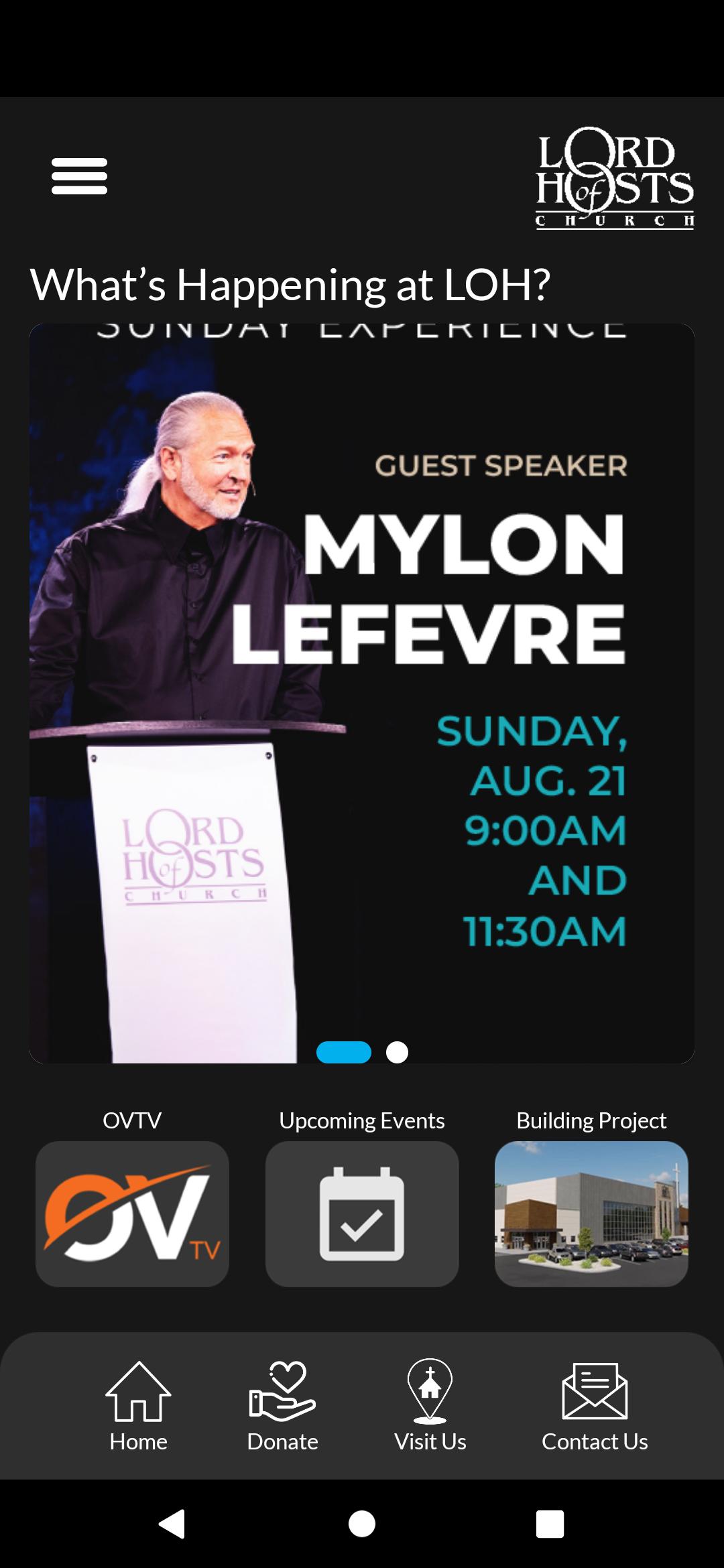Screen dimensions: 724x1568
Task: Open the OVTV tile
Action: pos(132,1214)
